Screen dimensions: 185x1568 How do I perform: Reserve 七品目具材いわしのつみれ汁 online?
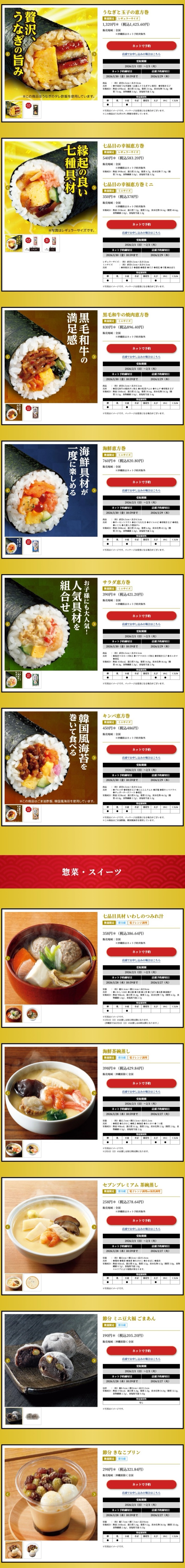pyautogui.click(x=141, y=951)
